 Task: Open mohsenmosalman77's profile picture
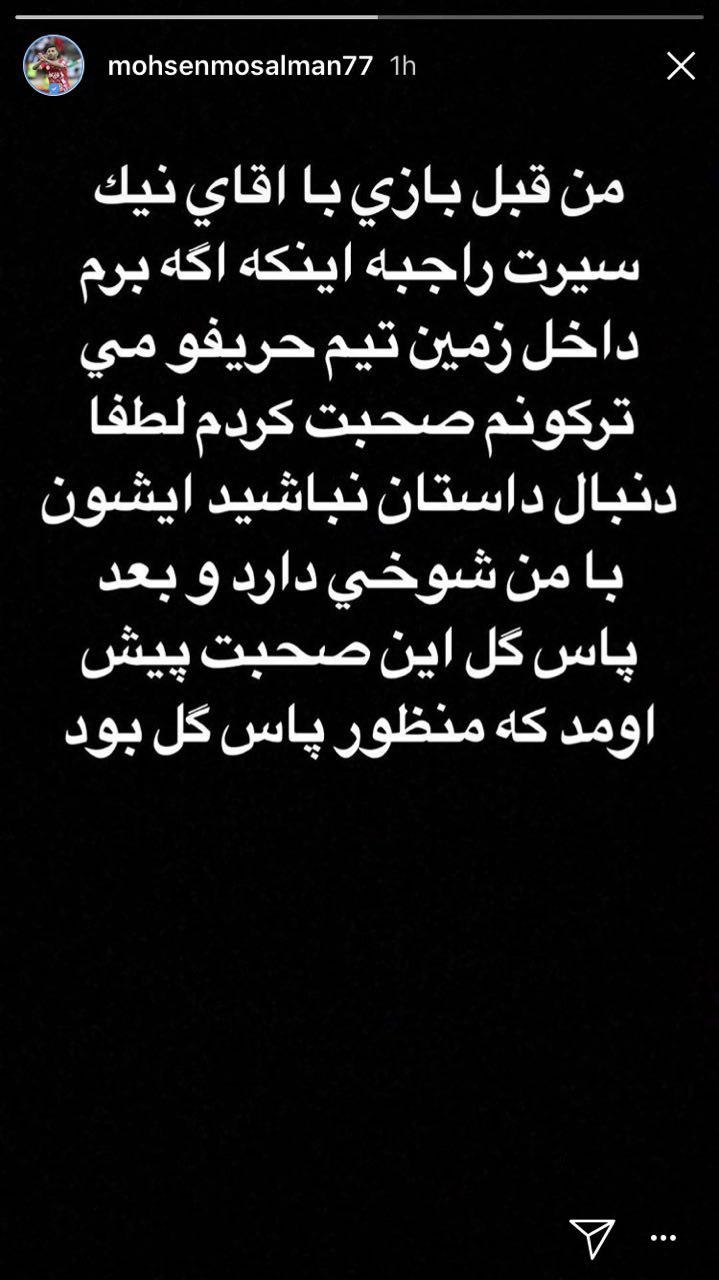[x=54, y=66]
